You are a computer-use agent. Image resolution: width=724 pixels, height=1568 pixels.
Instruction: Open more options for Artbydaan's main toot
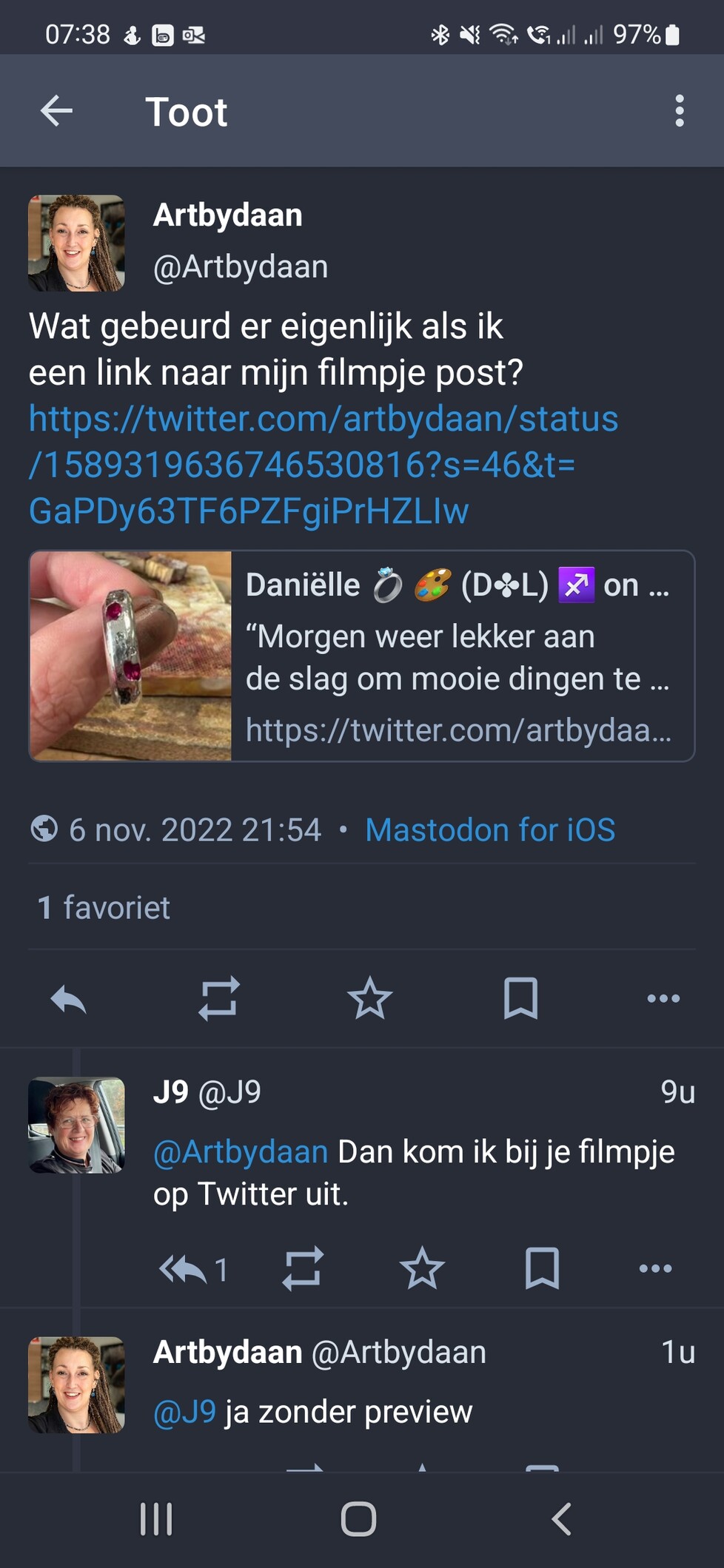pyautogui.click(x=663, y=999)
